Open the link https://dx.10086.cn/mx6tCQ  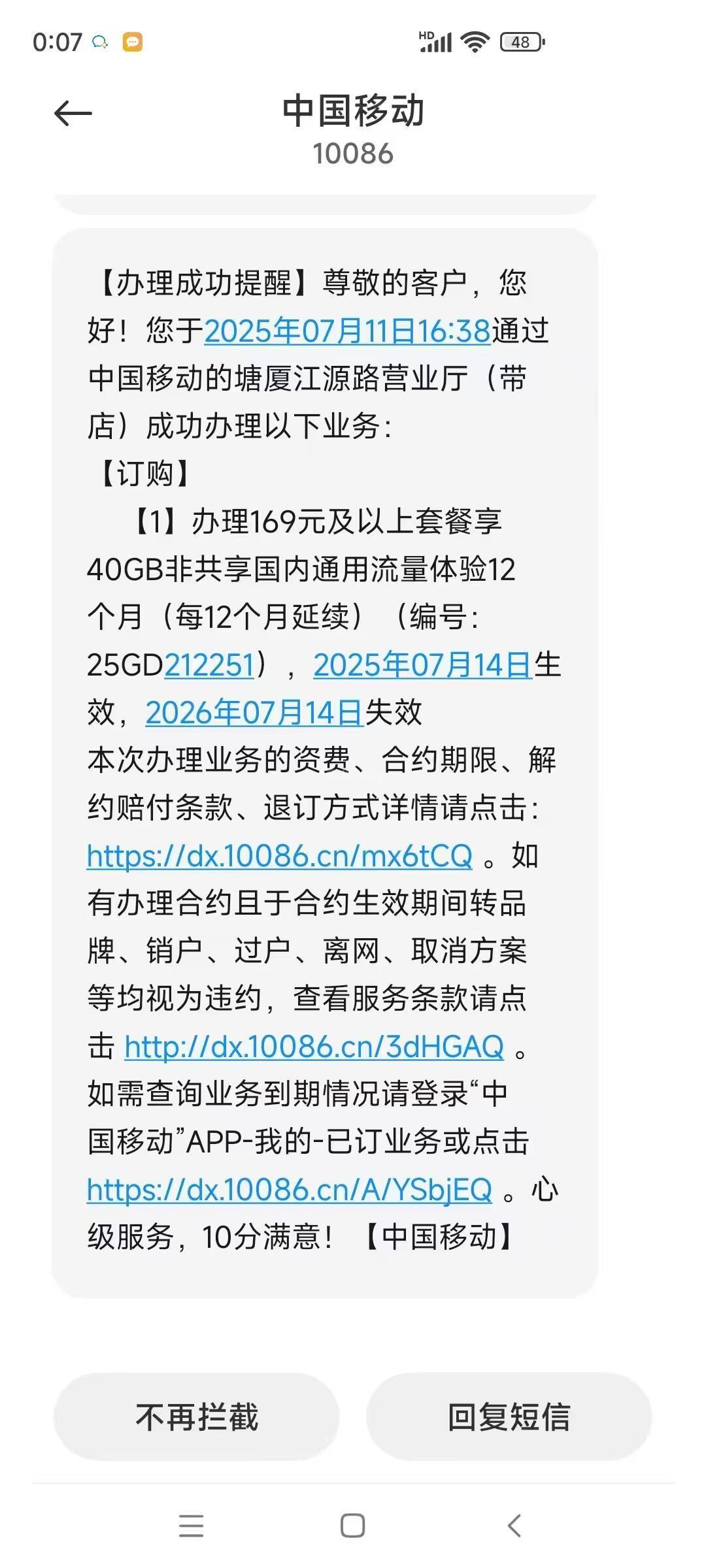(x=280, y=856)
